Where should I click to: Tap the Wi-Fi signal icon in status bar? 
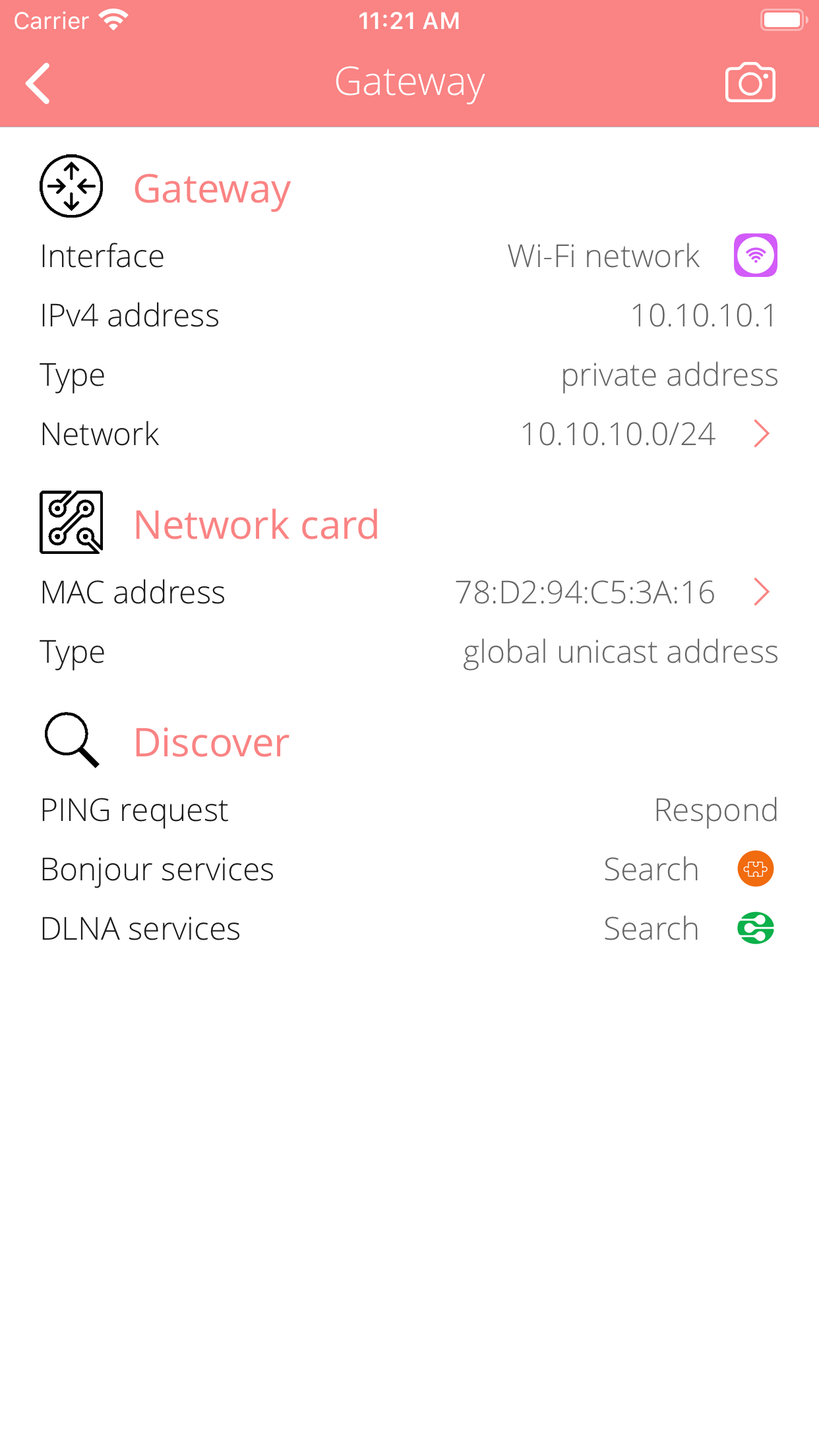click(x=113, y=18)
